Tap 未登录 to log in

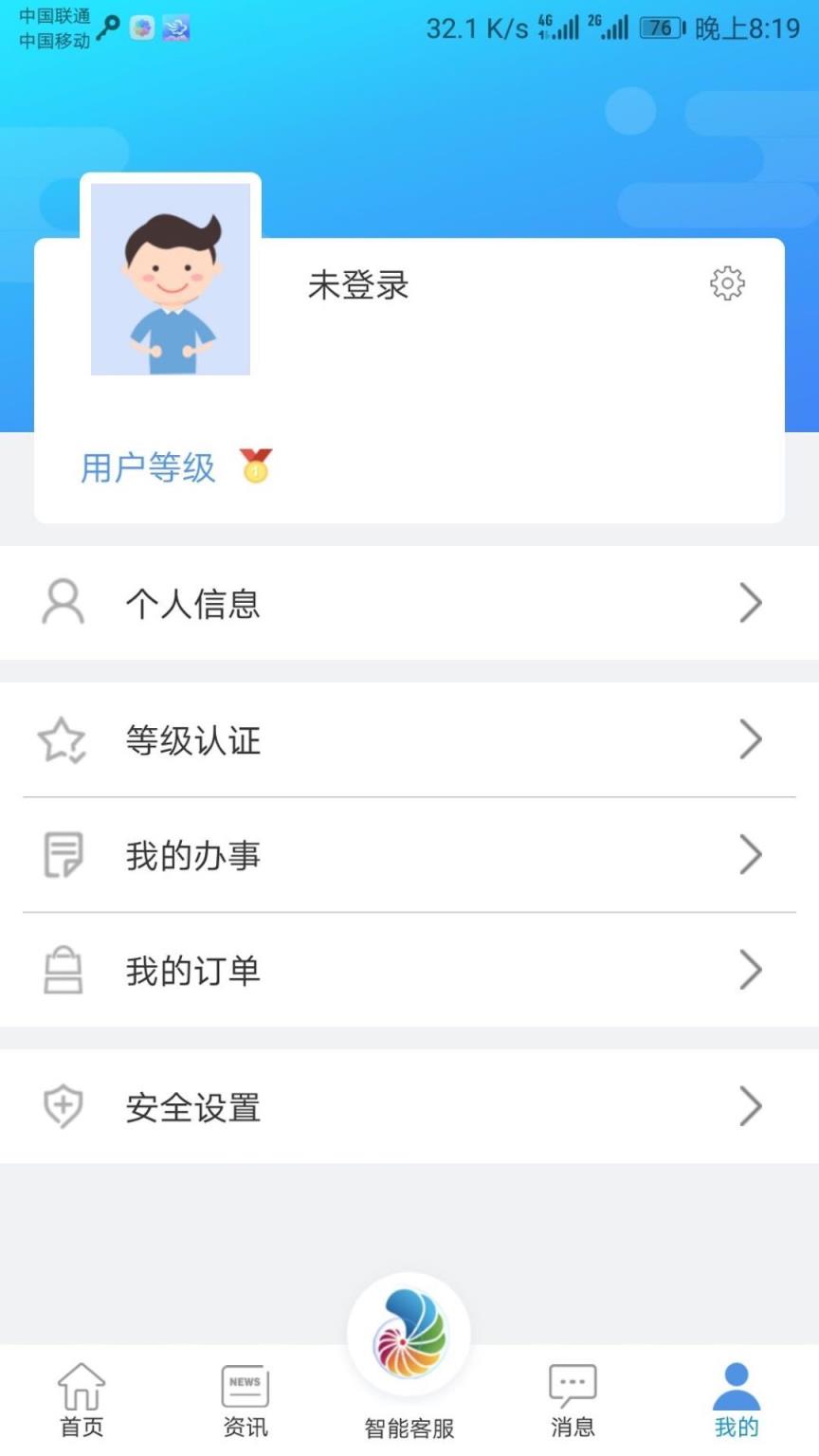358,285
